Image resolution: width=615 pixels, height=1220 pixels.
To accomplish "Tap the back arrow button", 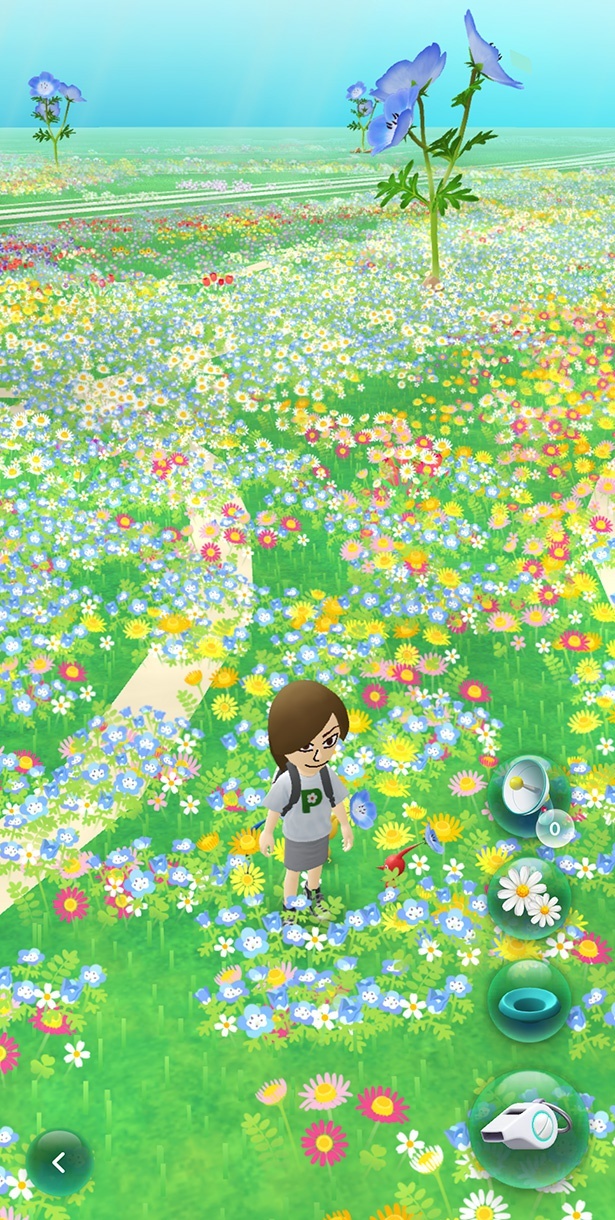I will pyautogui.click(x=59, y=1162).
